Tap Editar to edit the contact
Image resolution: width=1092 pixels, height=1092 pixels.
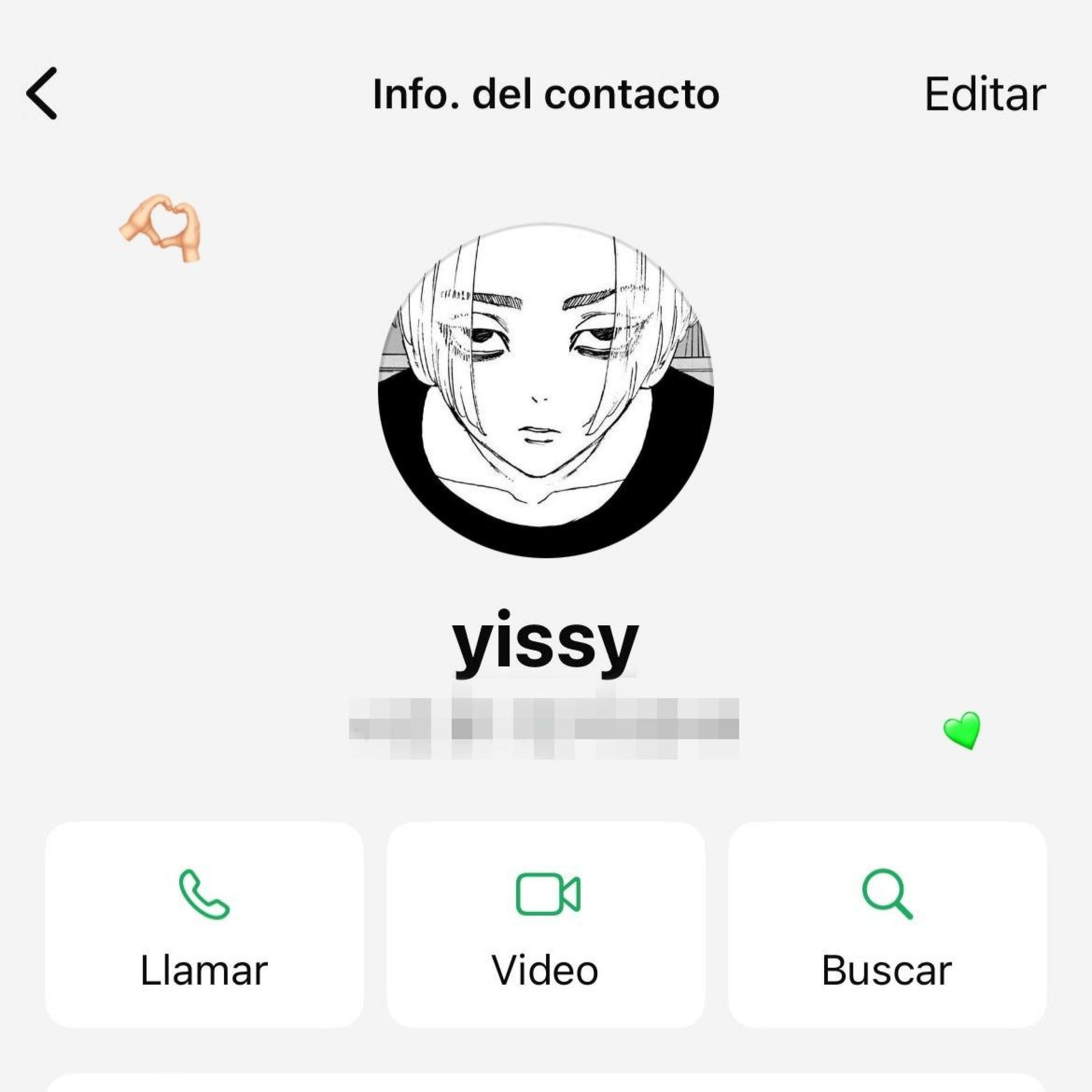985,94
